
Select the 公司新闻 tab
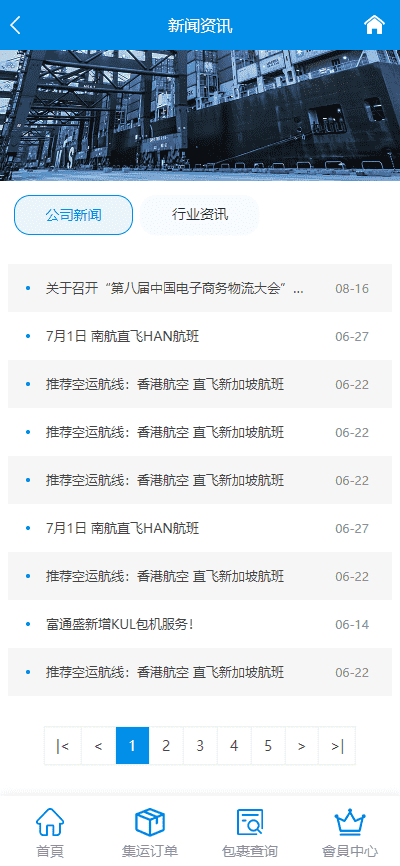73,215
